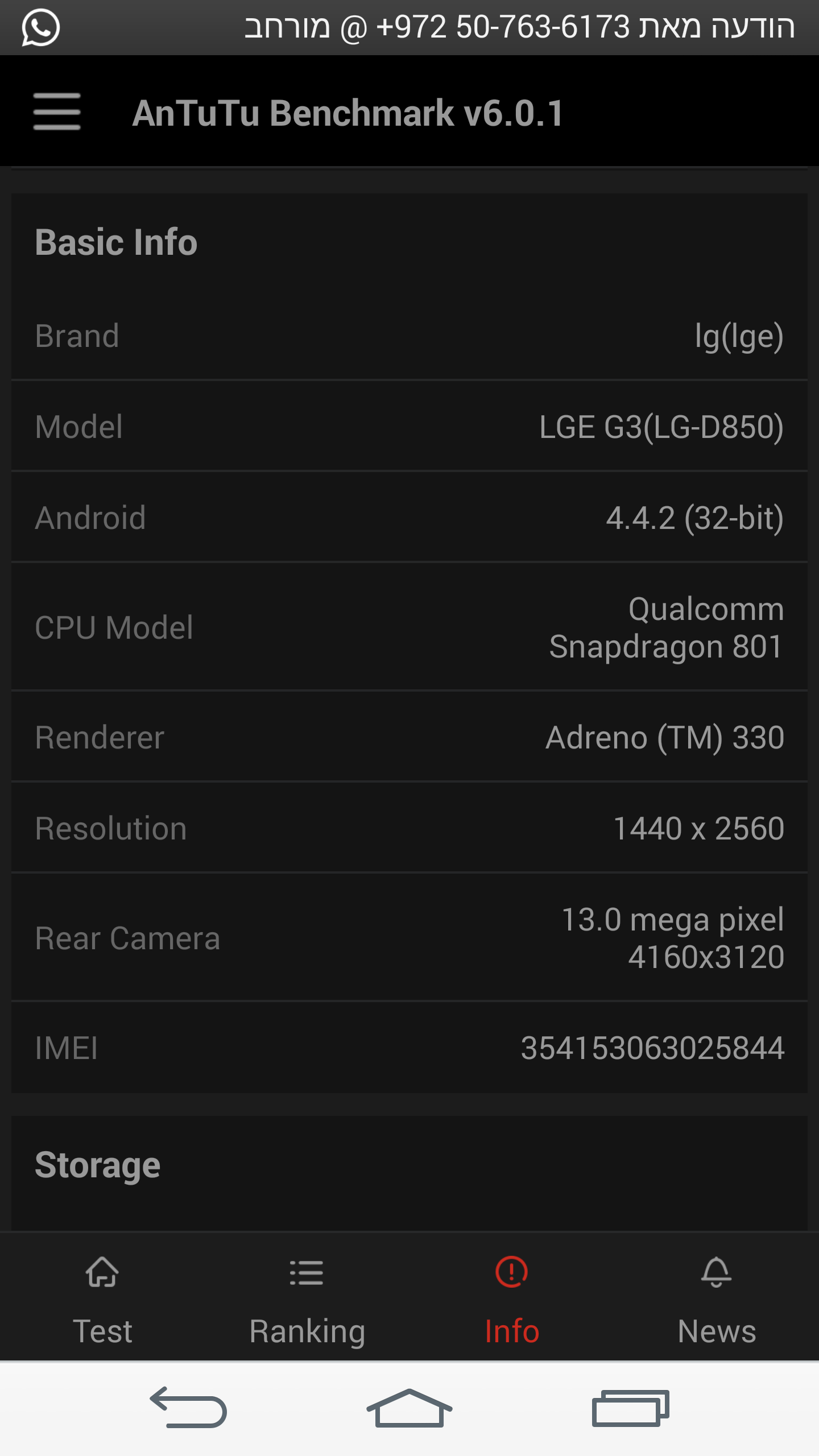The width and height of the screenshot is (819, 1456).
Task: Open the hamburger drawer menu
Action: tap(57, 112)
